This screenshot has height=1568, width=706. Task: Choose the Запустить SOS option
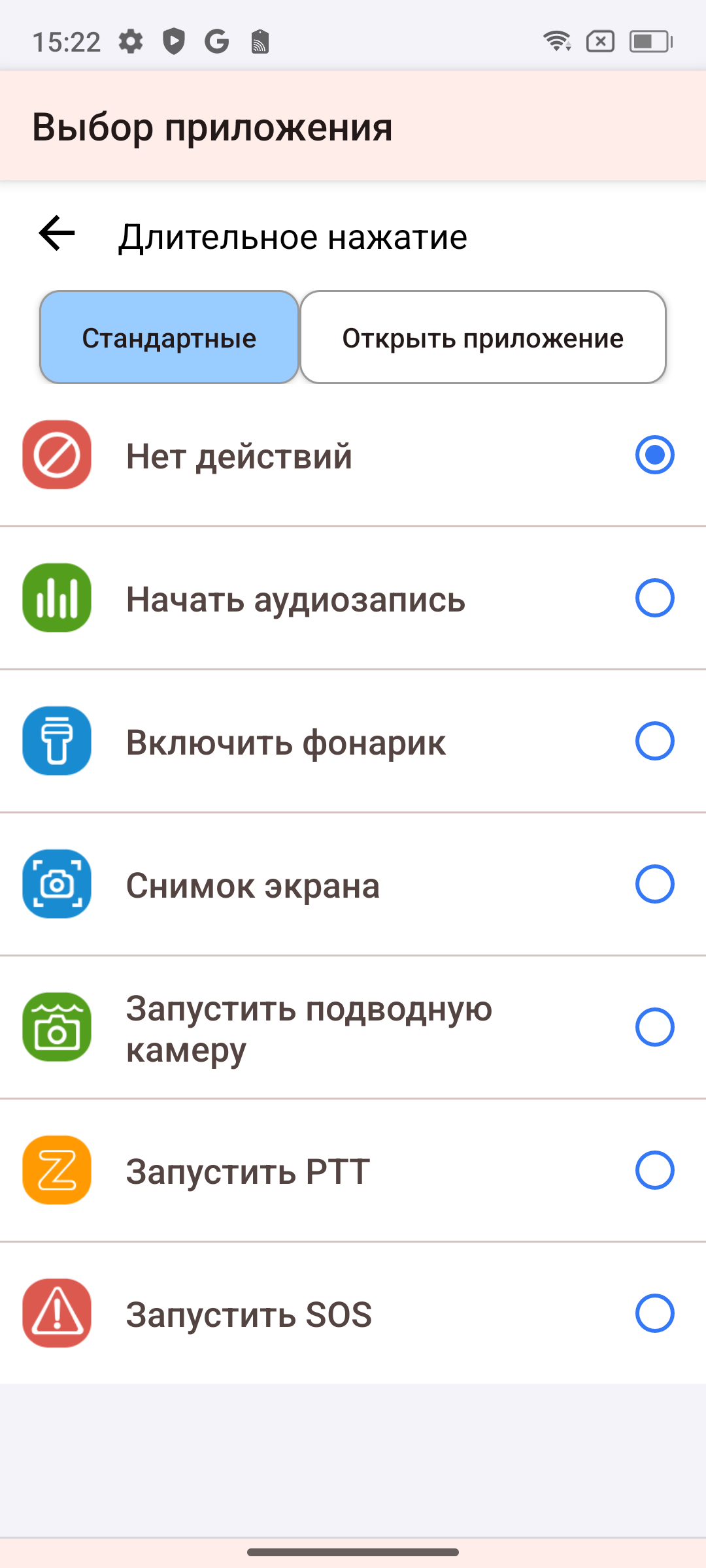point(353,1313)
